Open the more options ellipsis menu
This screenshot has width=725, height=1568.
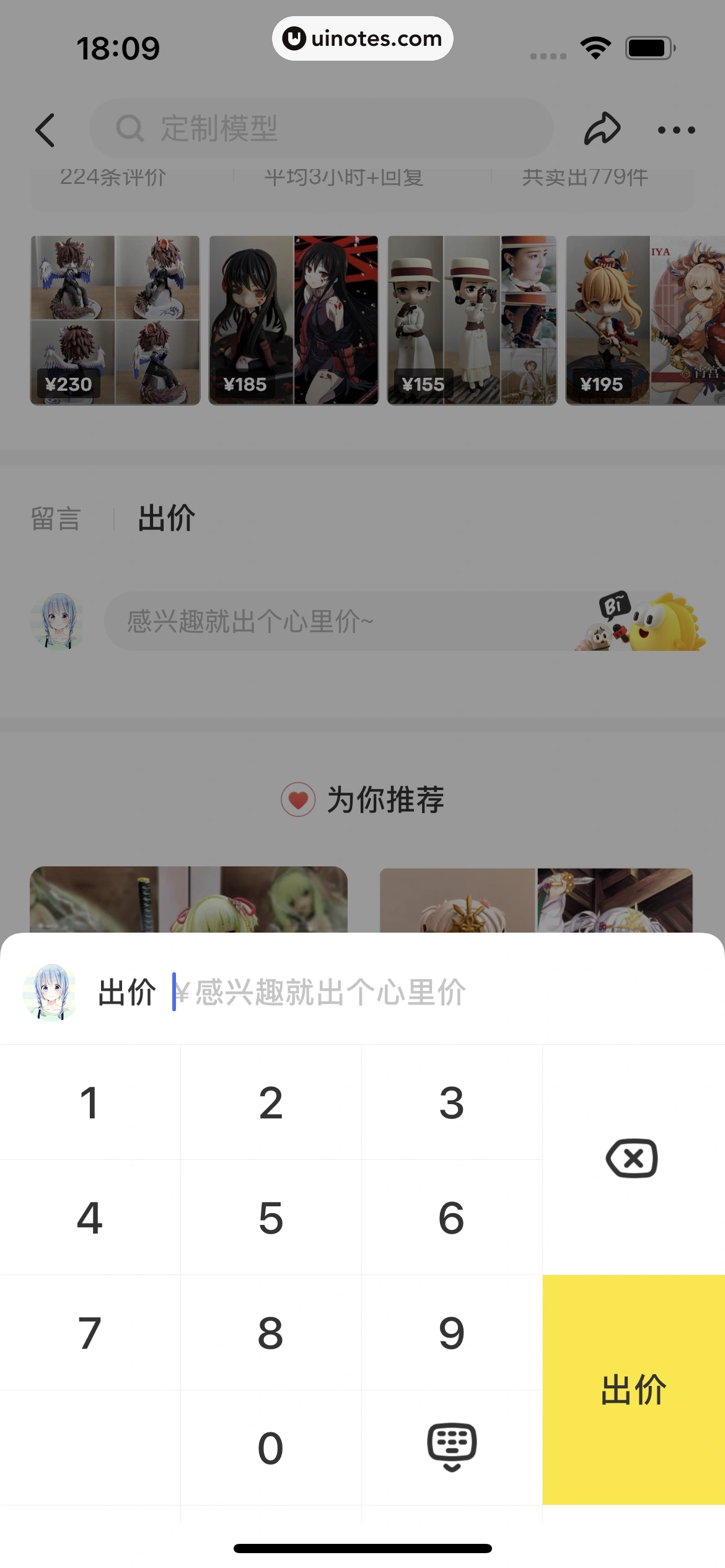(x=675, y=130)
